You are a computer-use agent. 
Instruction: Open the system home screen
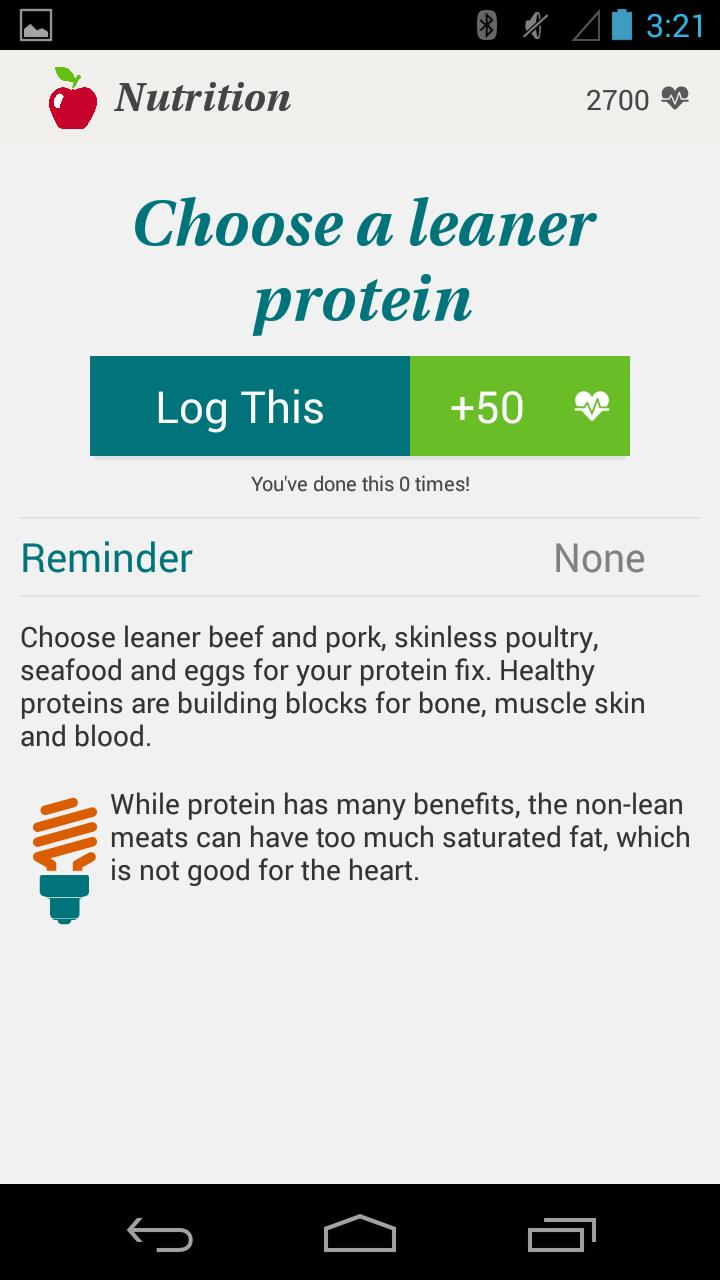(x=360, y=1234)
